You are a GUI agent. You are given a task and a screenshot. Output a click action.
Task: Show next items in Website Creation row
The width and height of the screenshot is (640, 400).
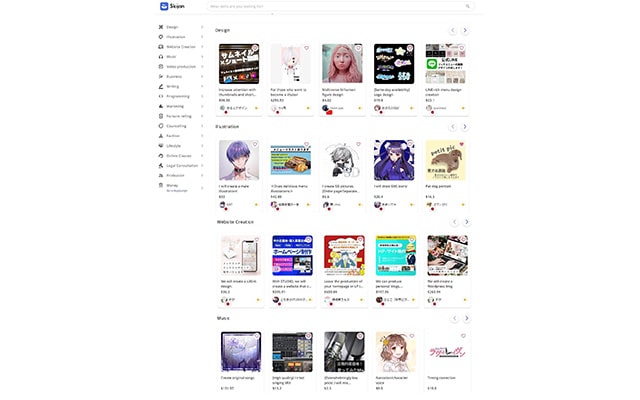pyautogui.click(x=465, y=222)
